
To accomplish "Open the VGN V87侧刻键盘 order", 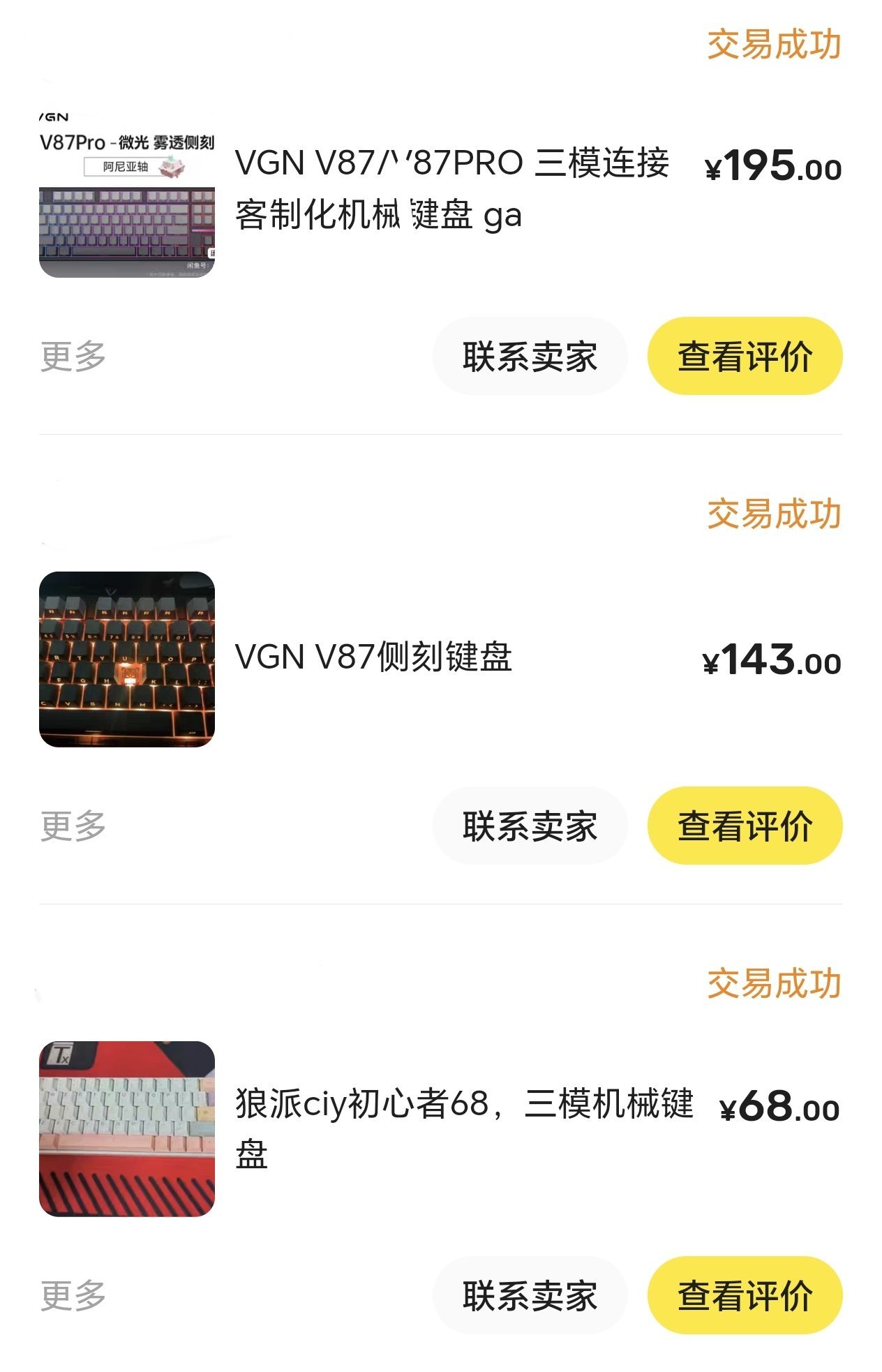I will click(x=374, y=657).
